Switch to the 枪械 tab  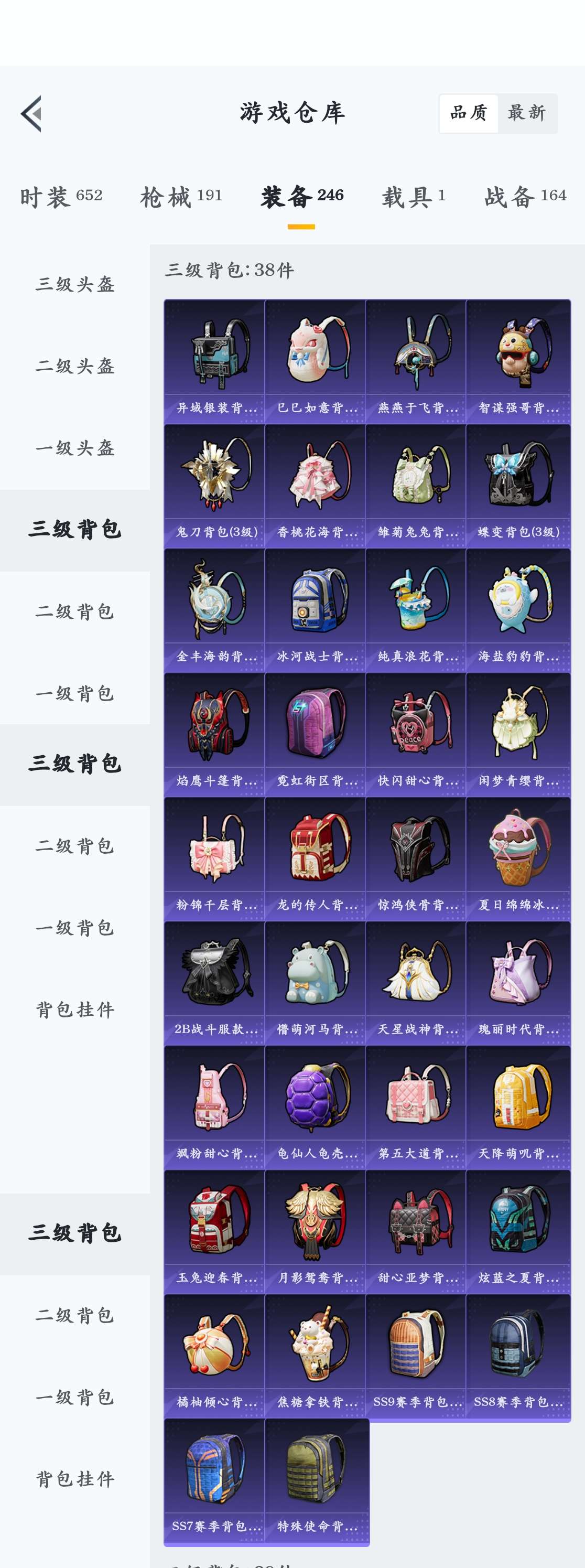[x=181, y=197]
